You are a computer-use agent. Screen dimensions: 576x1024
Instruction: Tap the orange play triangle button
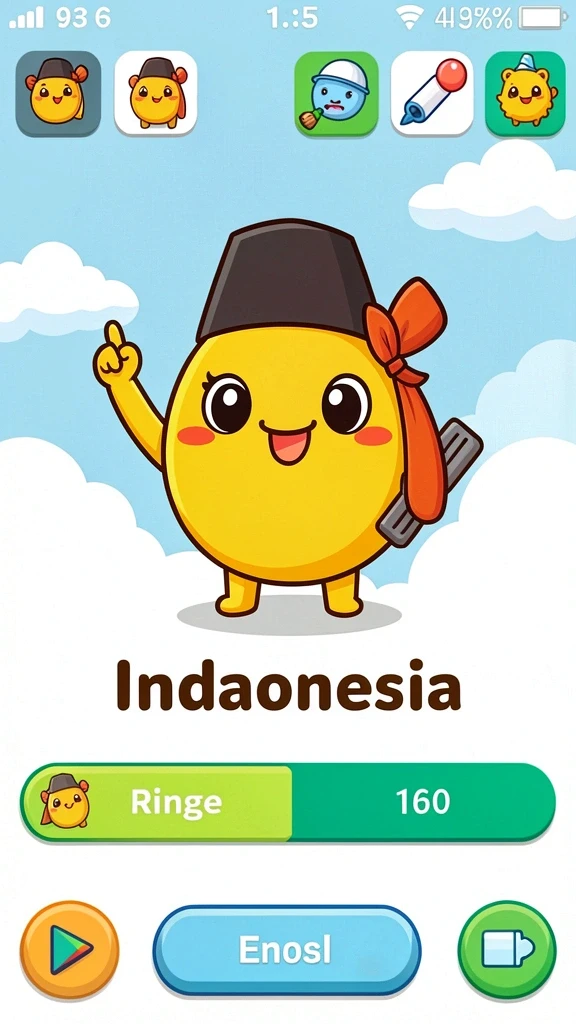70,950
